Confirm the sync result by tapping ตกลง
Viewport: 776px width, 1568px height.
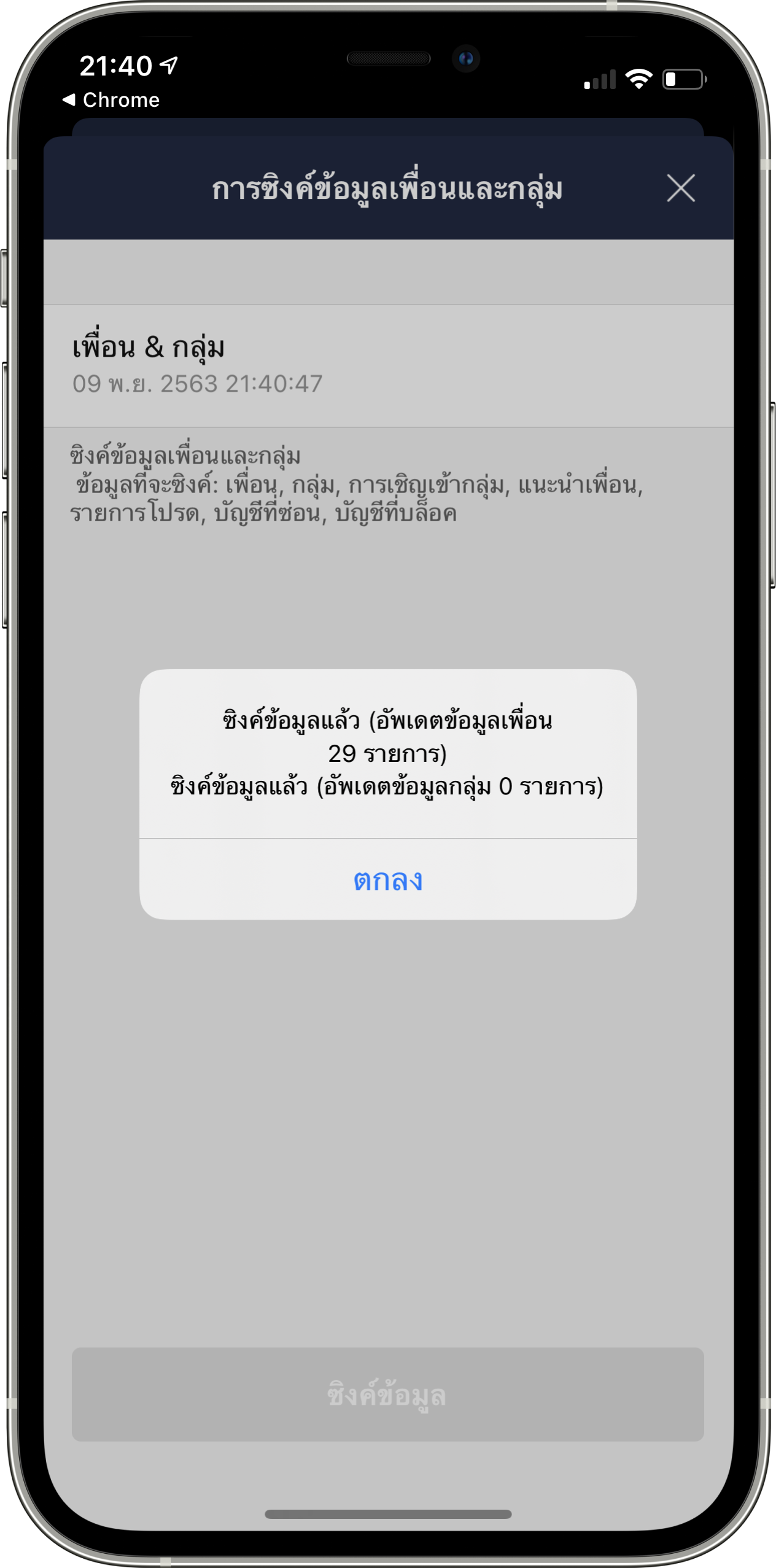click(387, 880)
